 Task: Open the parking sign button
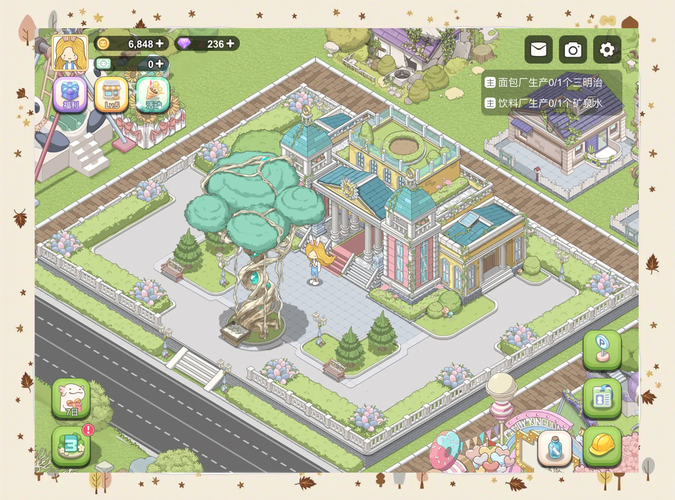[x=603, y=349]
